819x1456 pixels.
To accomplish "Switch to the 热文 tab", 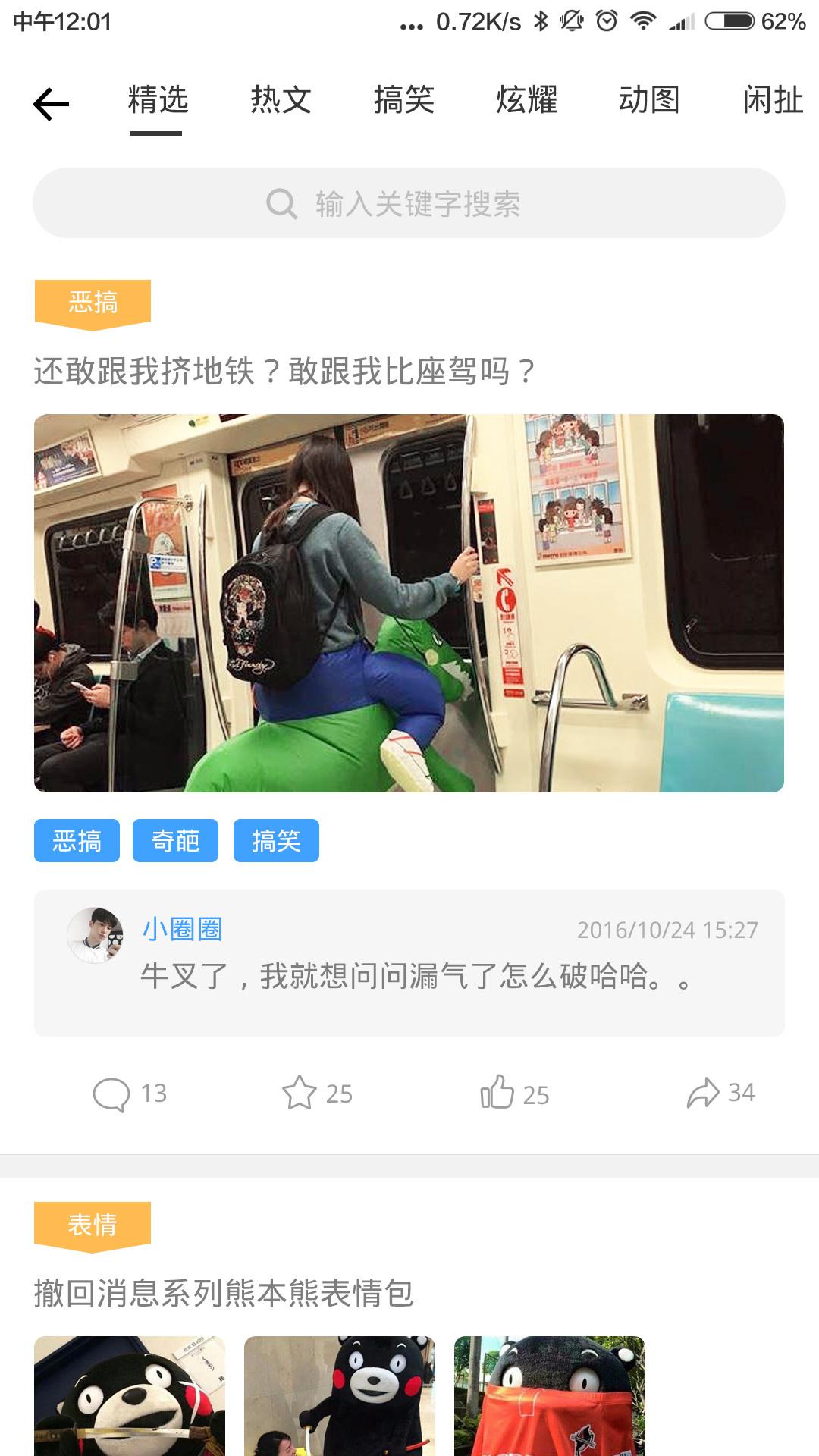I will 281,101.
